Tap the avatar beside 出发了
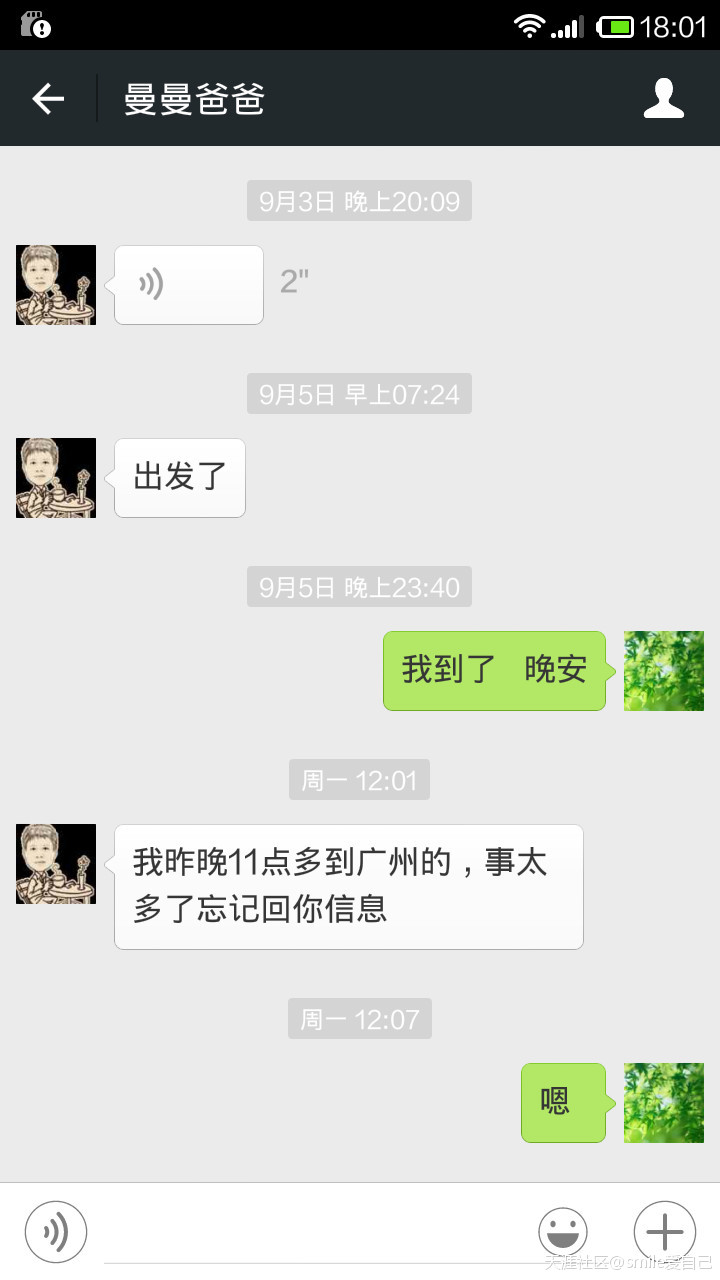Screen dimensions: 720x1280 [56, 478]
